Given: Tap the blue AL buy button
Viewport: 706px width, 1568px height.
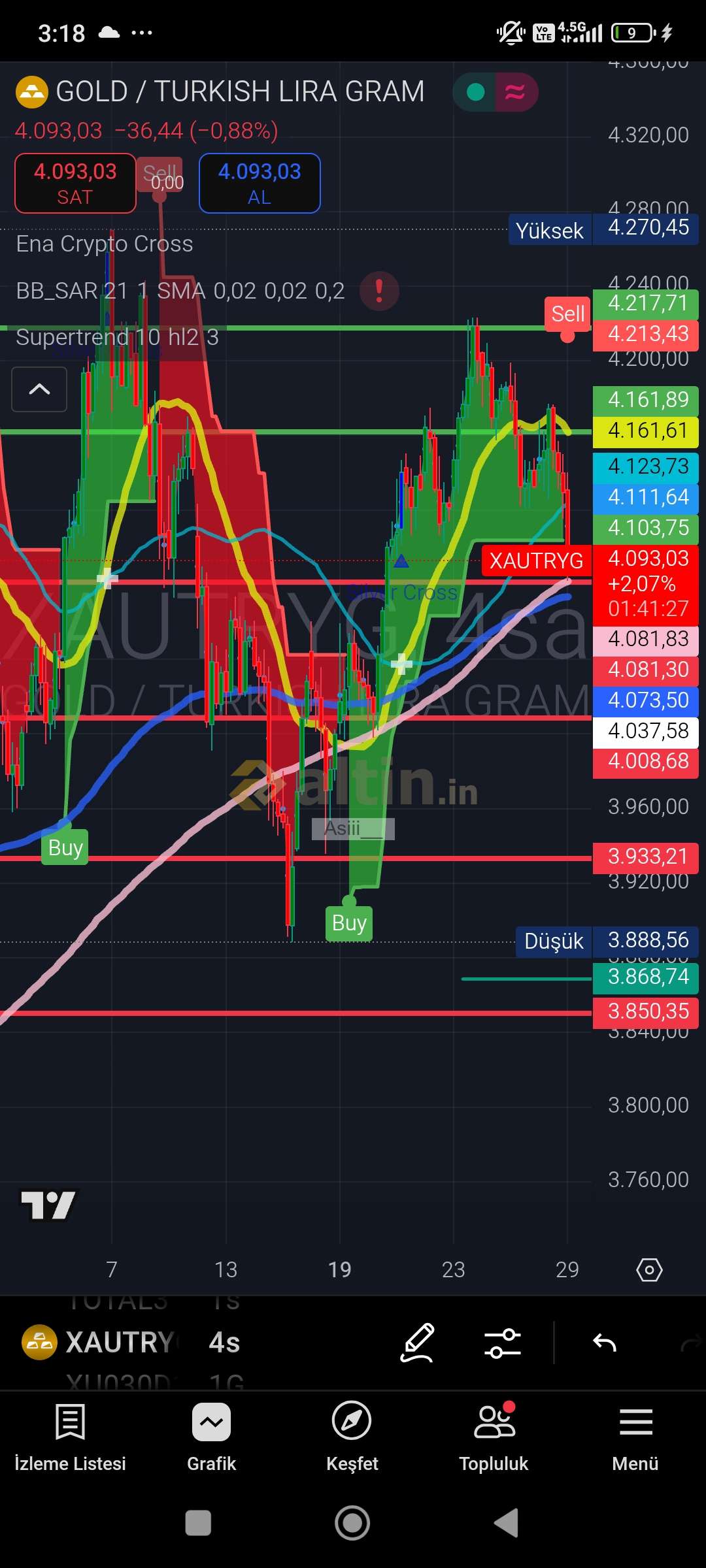Looking at the screenshot, I should point(260,184).
